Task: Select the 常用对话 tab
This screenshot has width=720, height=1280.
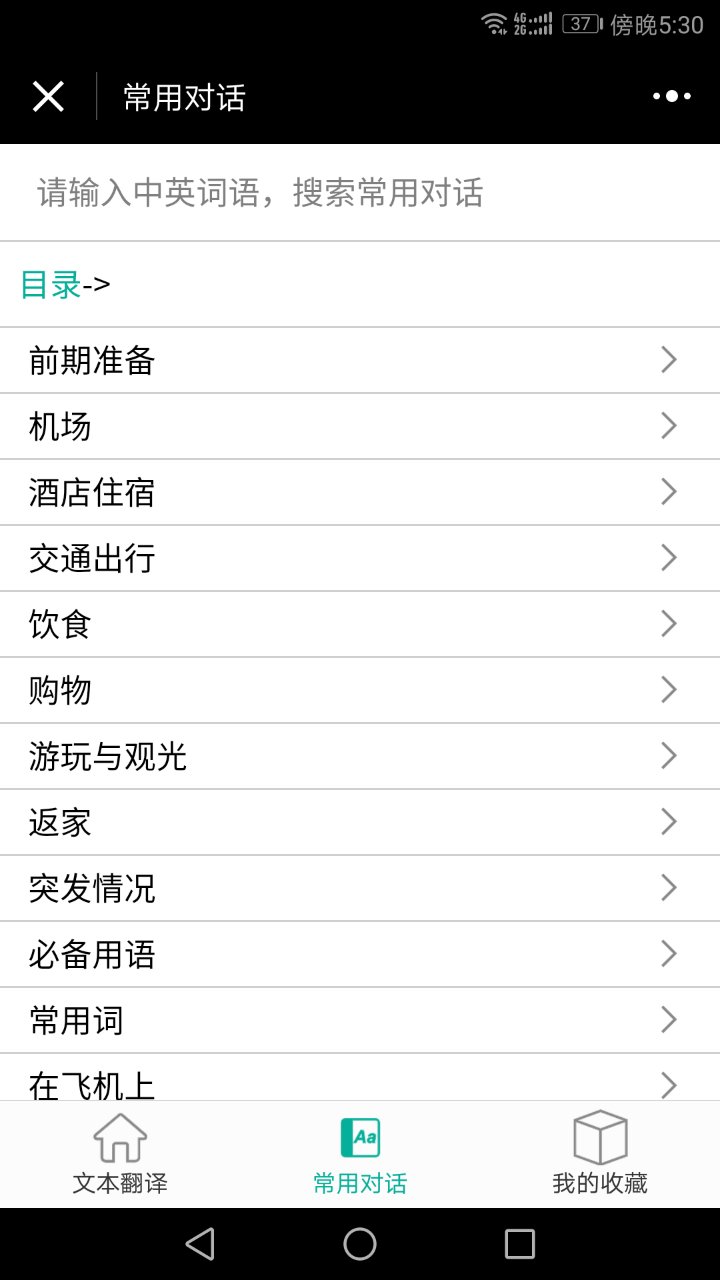Action: 360,1155
